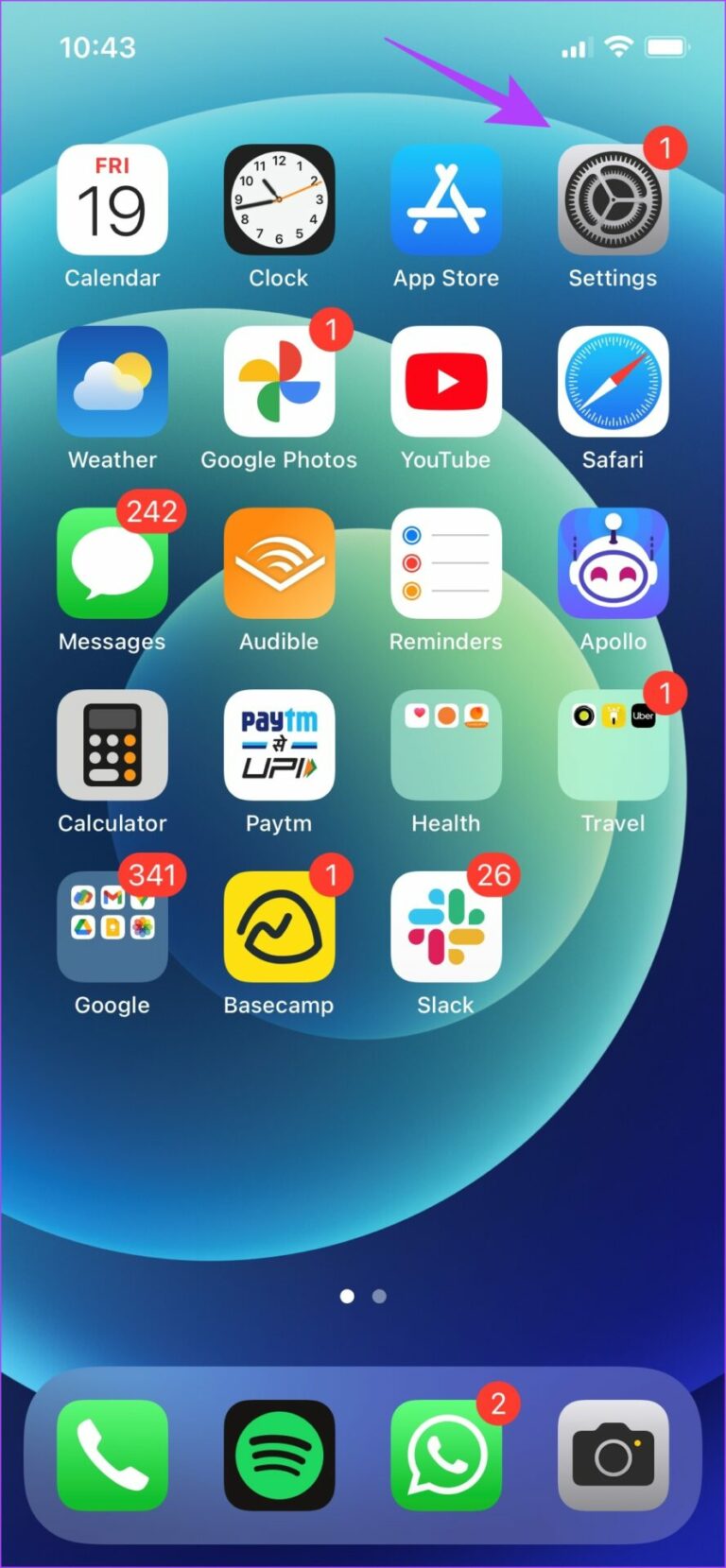Open the Clock app
Screen dimensions: 726x1568
pos(279,199)
